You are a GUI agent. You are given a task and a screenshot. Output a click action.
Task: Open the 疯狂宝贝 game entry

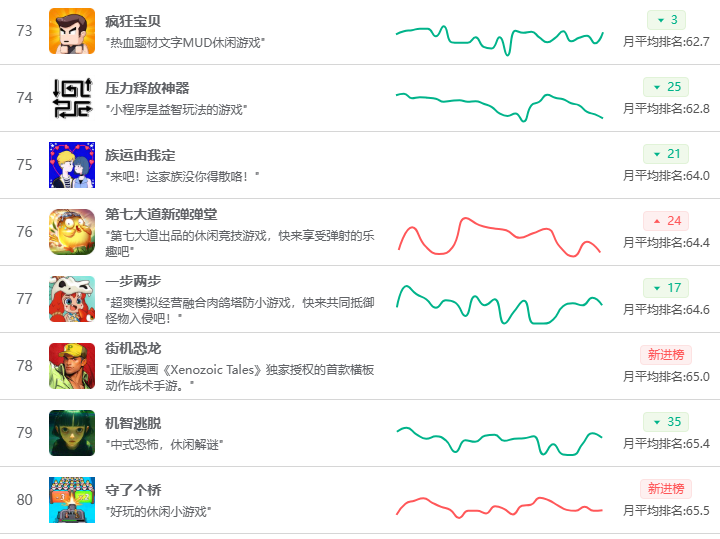tap(133, 21)
